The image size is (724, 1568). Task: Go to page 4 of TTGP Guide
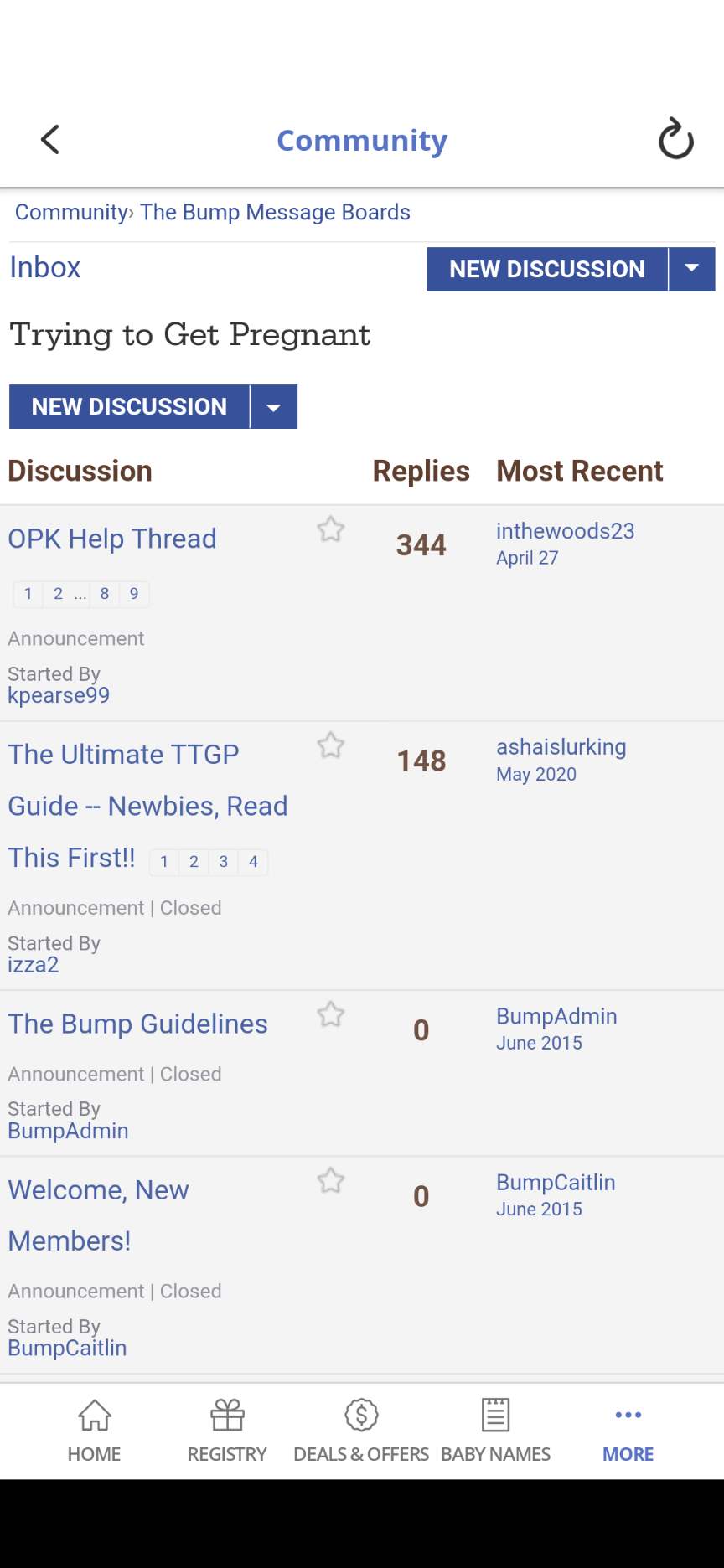coord(253,862)
